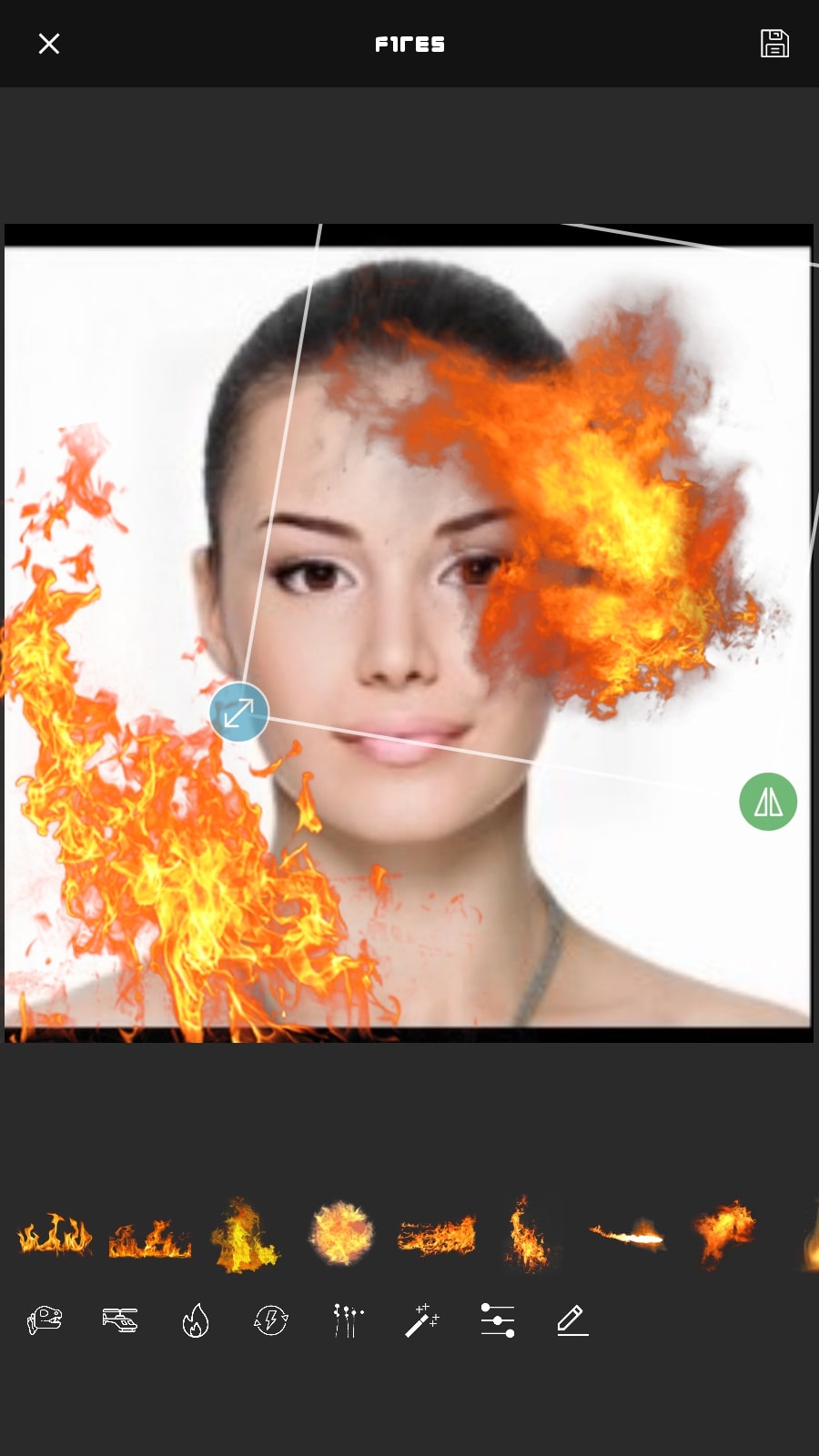Open the dinosaur skull sticker category
The width and height of the screenshot is (819, 1456).
44,1319
